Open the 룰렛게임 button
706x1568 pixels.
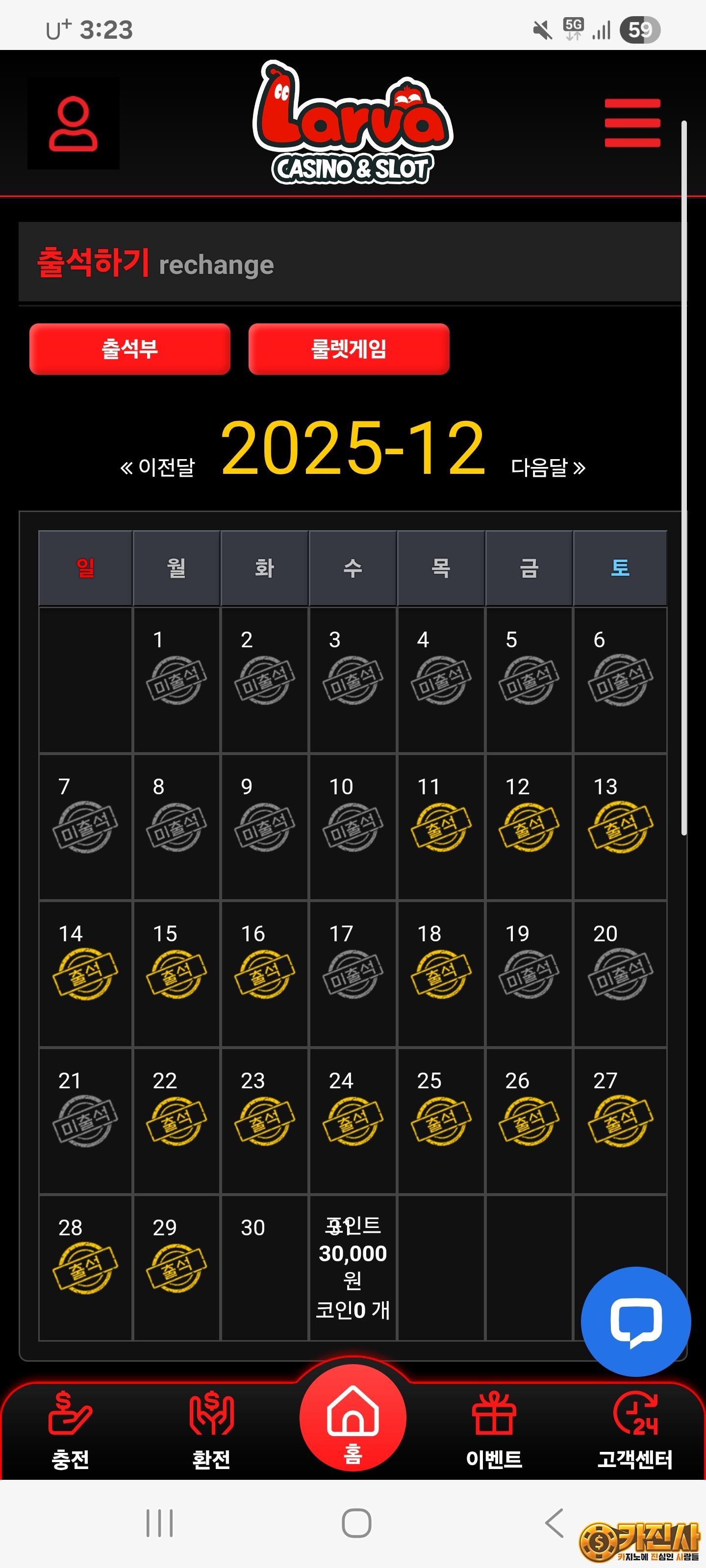[349, 349]
